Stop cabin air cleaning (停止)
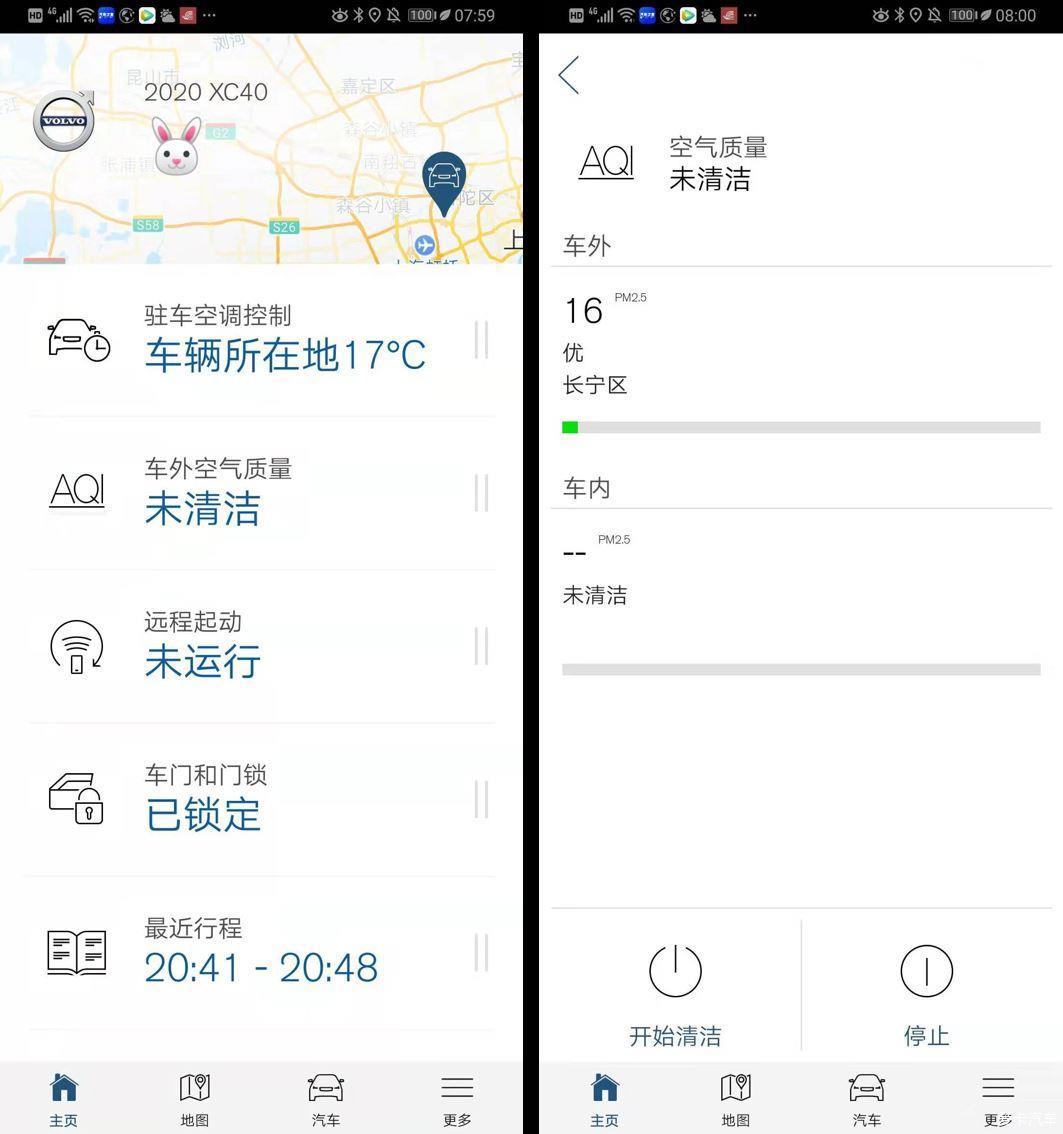This screenshot has width=1063, height=1134. click(926, 992)
